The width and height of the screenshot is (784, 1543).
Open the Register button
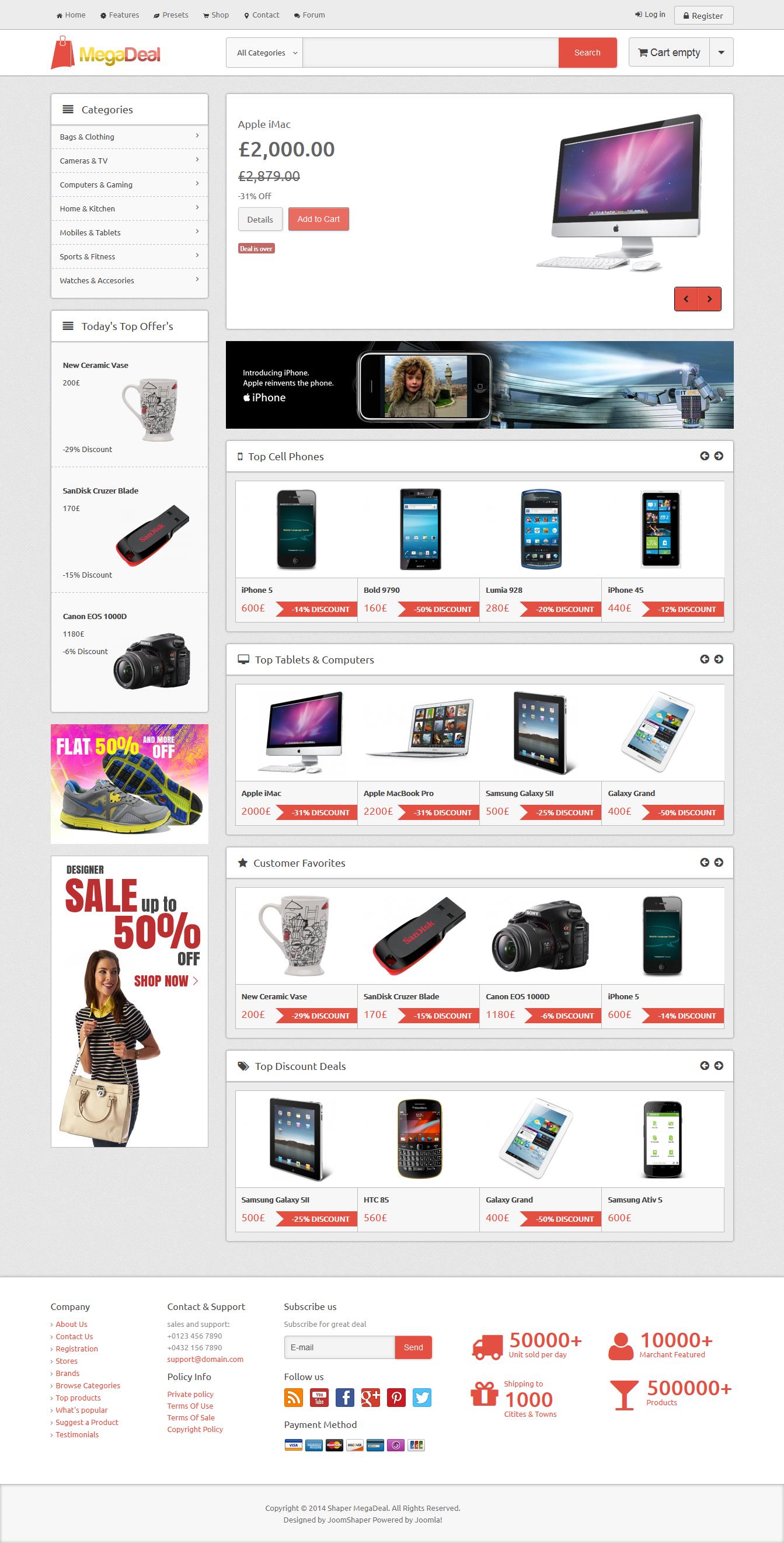[703, 16]
